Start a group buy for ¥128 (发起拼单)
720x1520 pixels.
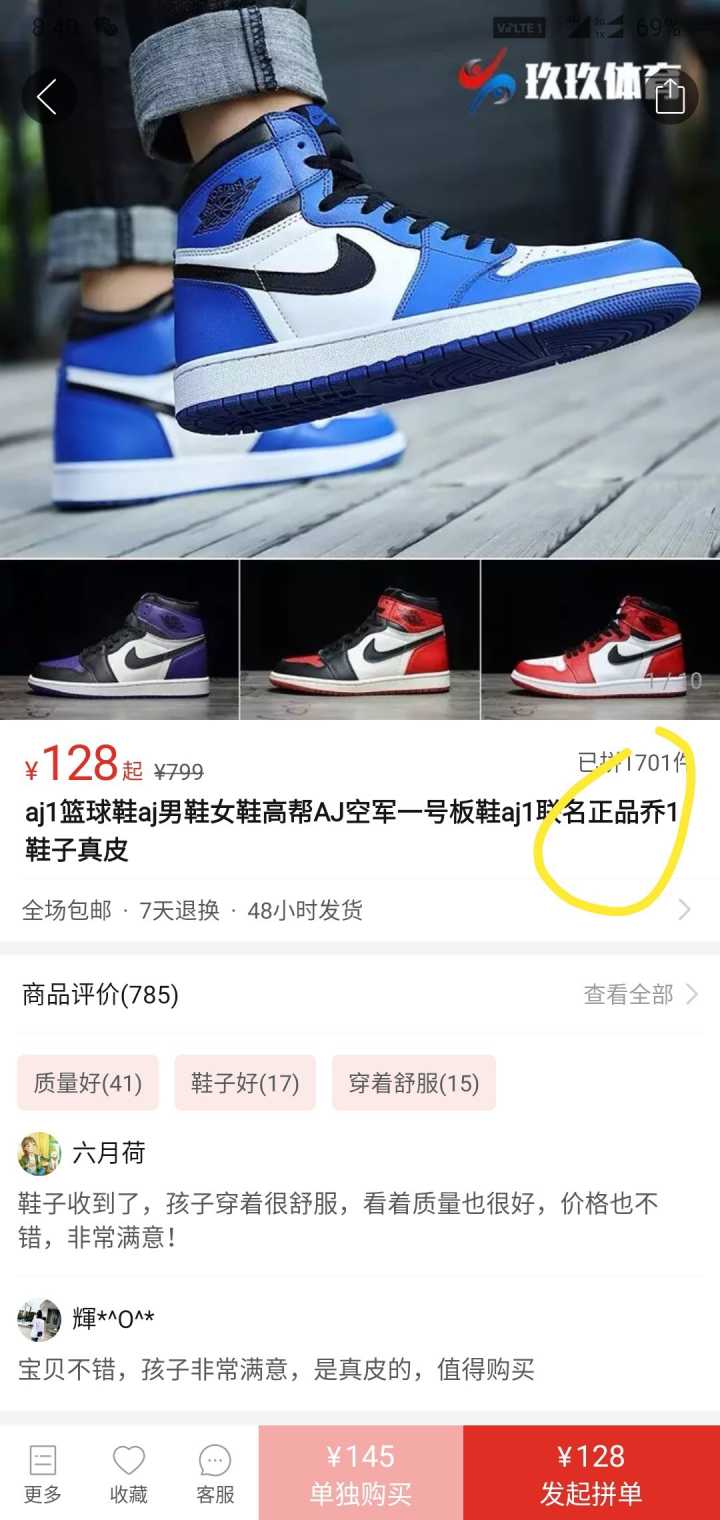(x=591, y=1474)
